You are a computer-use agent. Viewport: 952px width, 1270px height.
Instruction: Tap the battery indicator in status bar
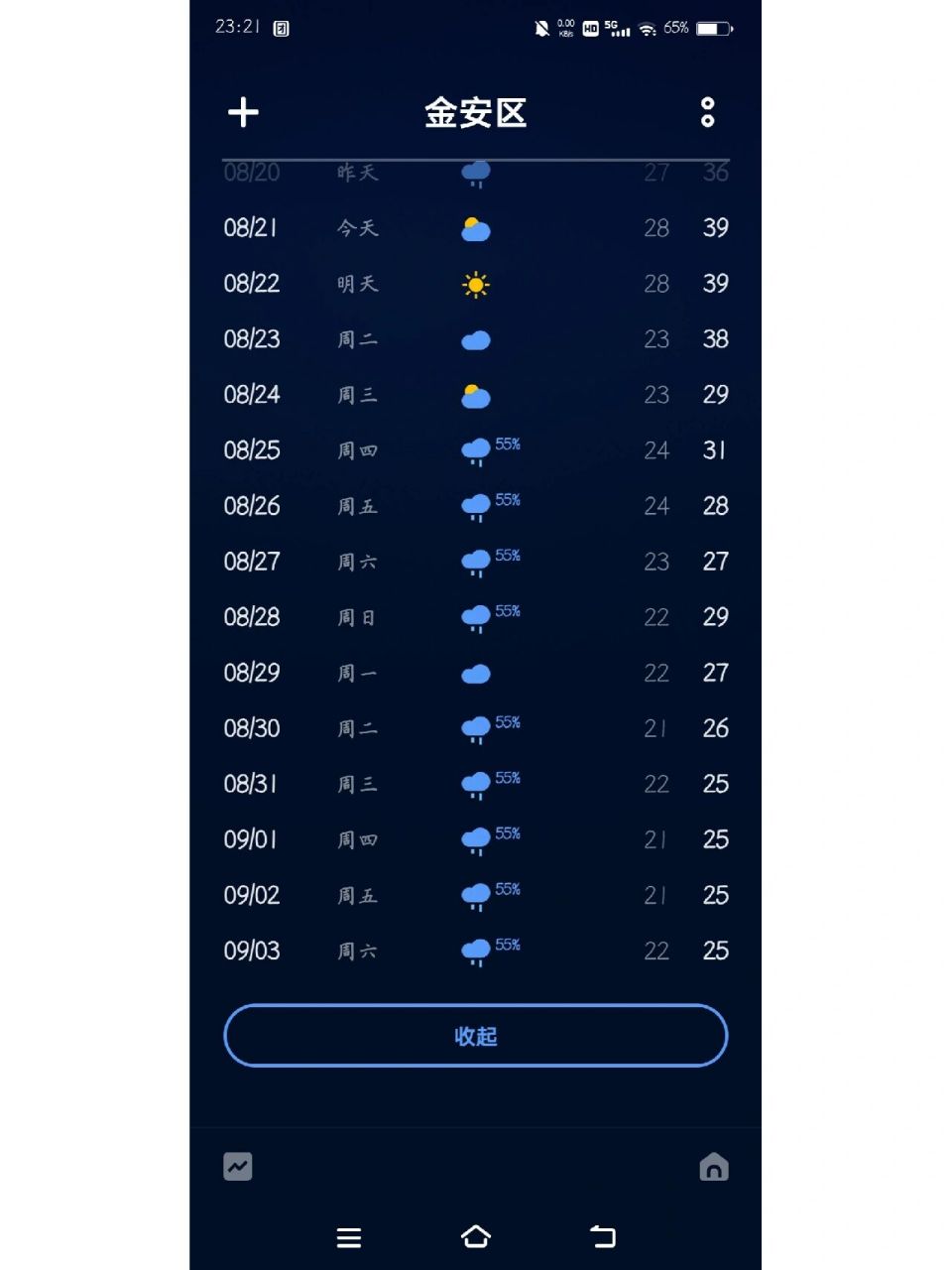point(717,29)
